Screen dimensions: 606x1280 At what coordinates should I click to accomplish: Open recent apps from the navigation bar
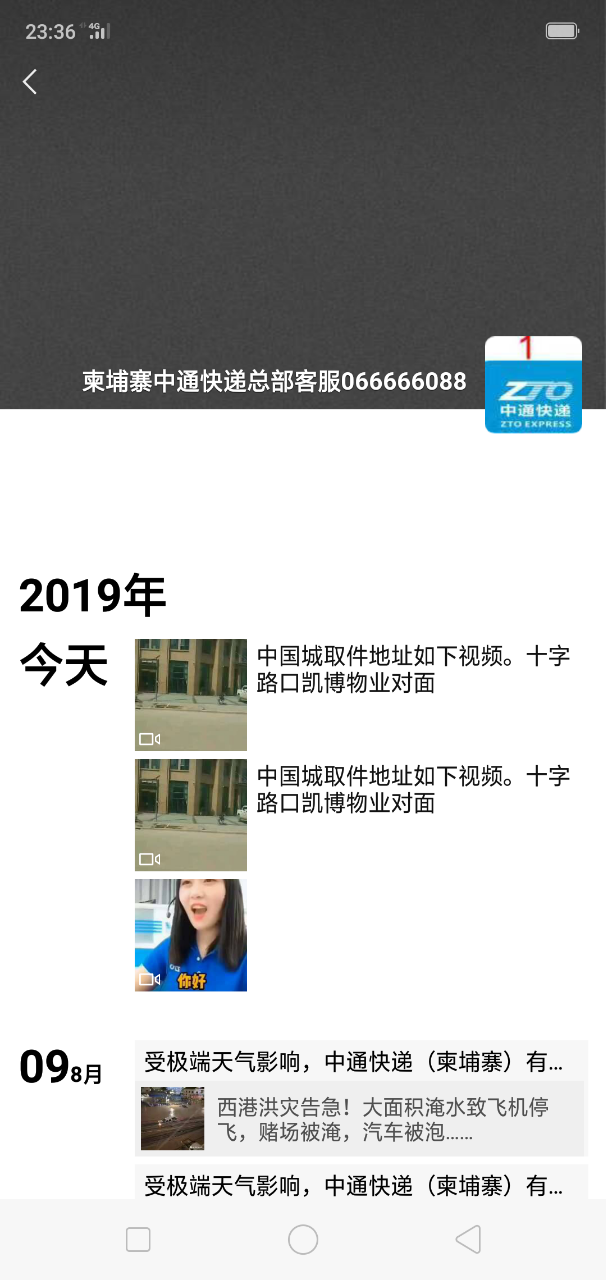[x=138, y=1240]
